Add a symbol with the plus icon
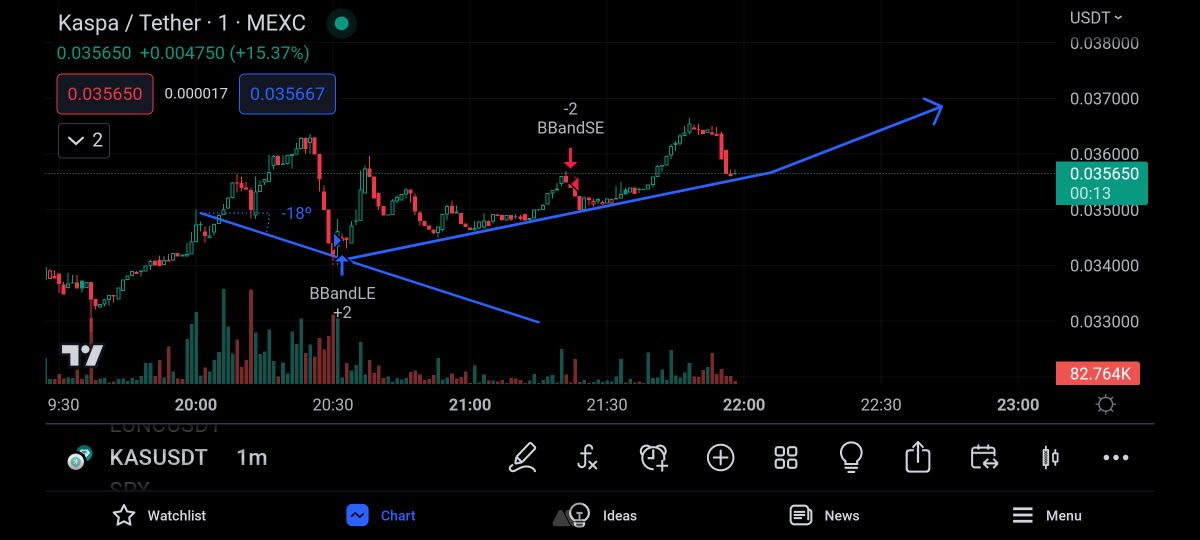Image resolution: width=1200 pixels, height=540 pixels. 720,458
